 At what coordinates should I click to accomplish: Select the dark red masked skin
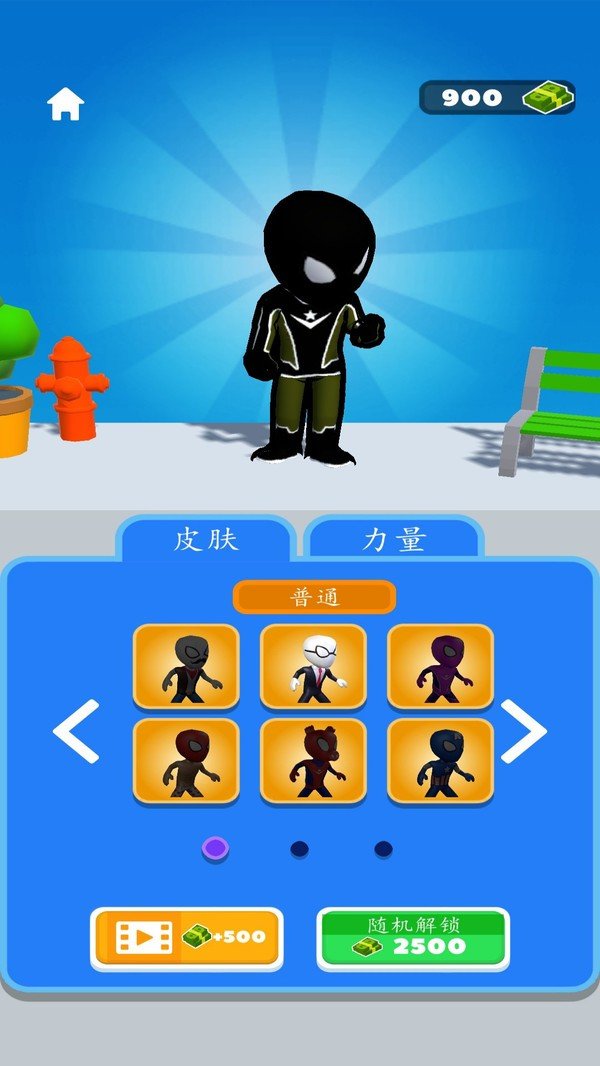tap(186, 760)
